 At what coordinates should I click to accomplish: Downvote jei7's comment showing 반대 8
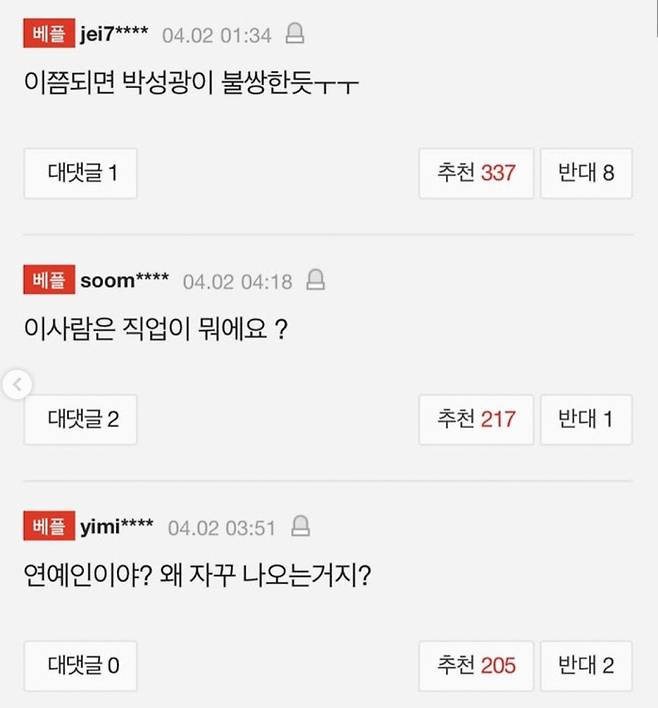tap(586, 174)
